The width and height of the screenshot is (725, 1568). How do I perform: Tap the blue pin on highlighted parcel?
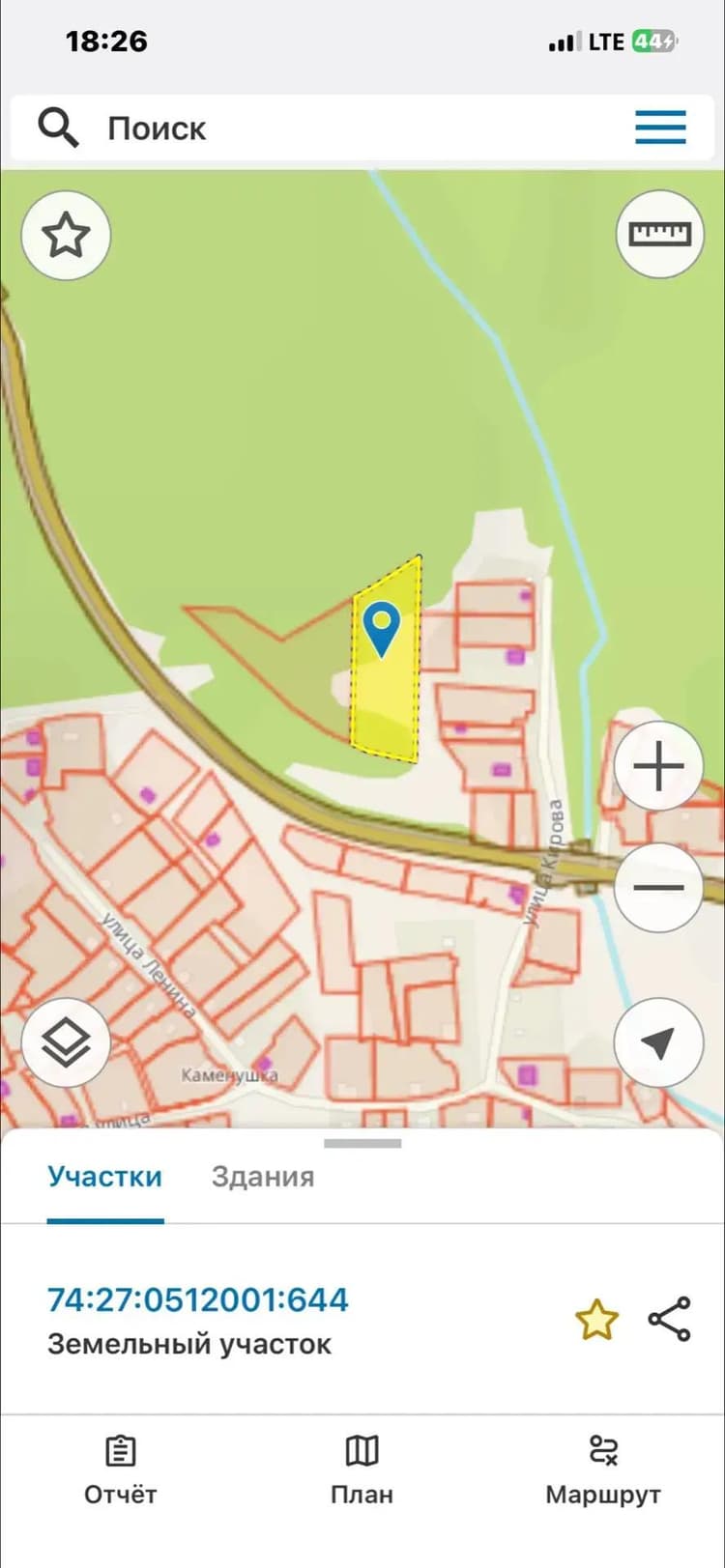pos(383,630)
